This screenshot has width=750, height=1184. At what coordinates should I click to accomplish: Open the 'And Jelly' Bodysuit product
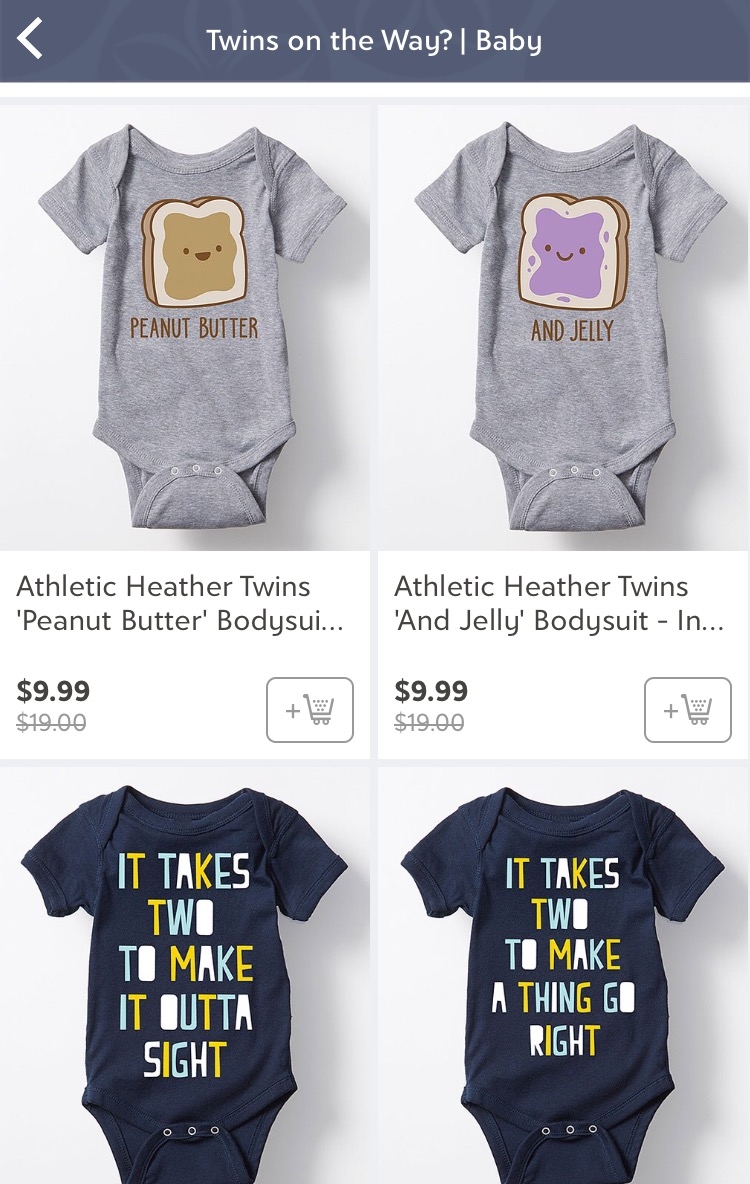[563, 330]
